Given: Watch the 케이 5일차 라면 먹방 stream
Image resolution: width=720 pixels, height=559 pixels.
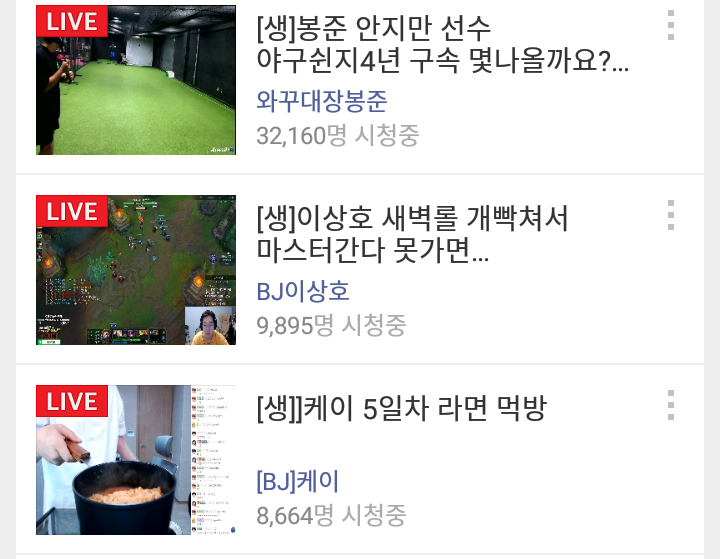Looking at the screenshot, I should (x=136, y=460).
